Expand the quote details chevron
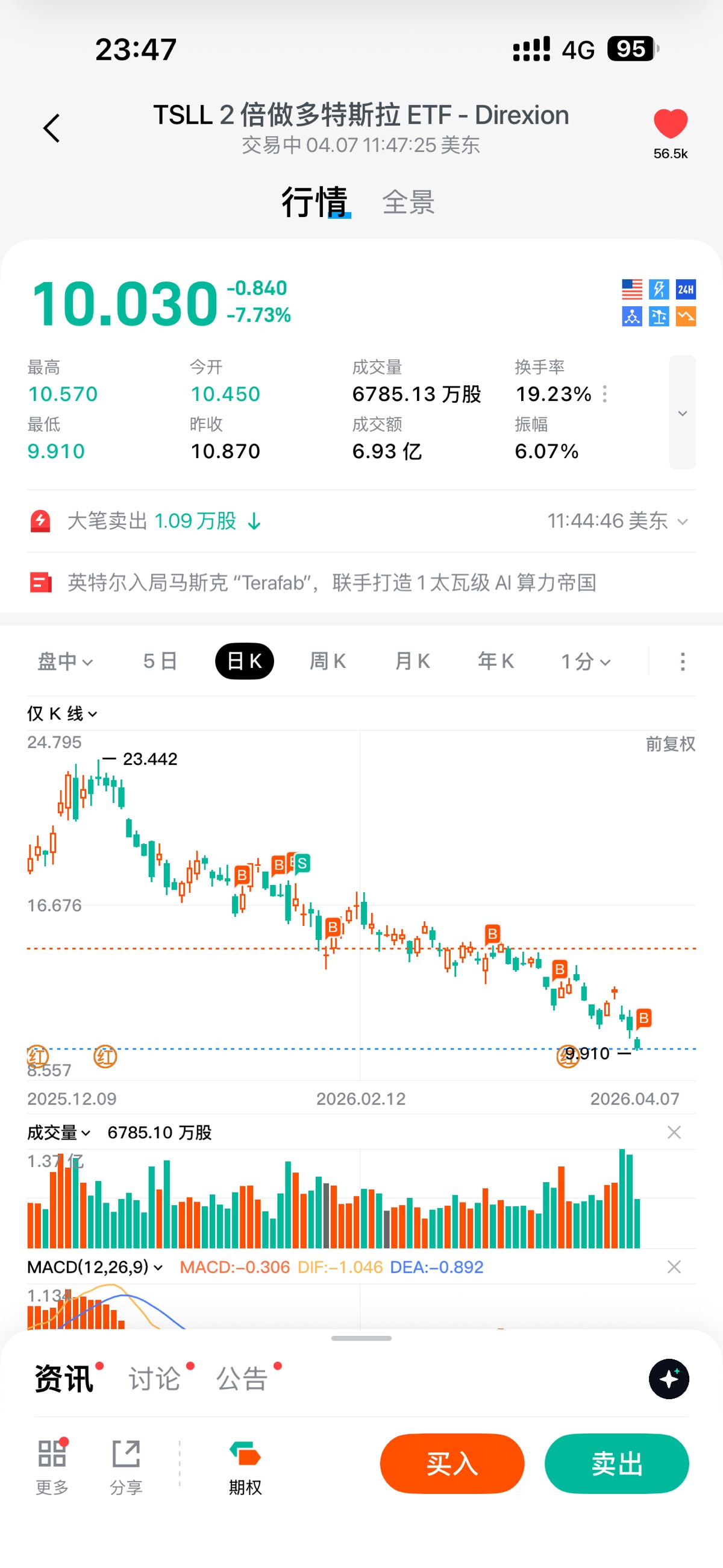This screenshot has height=1568, width=723. point(682,413)
